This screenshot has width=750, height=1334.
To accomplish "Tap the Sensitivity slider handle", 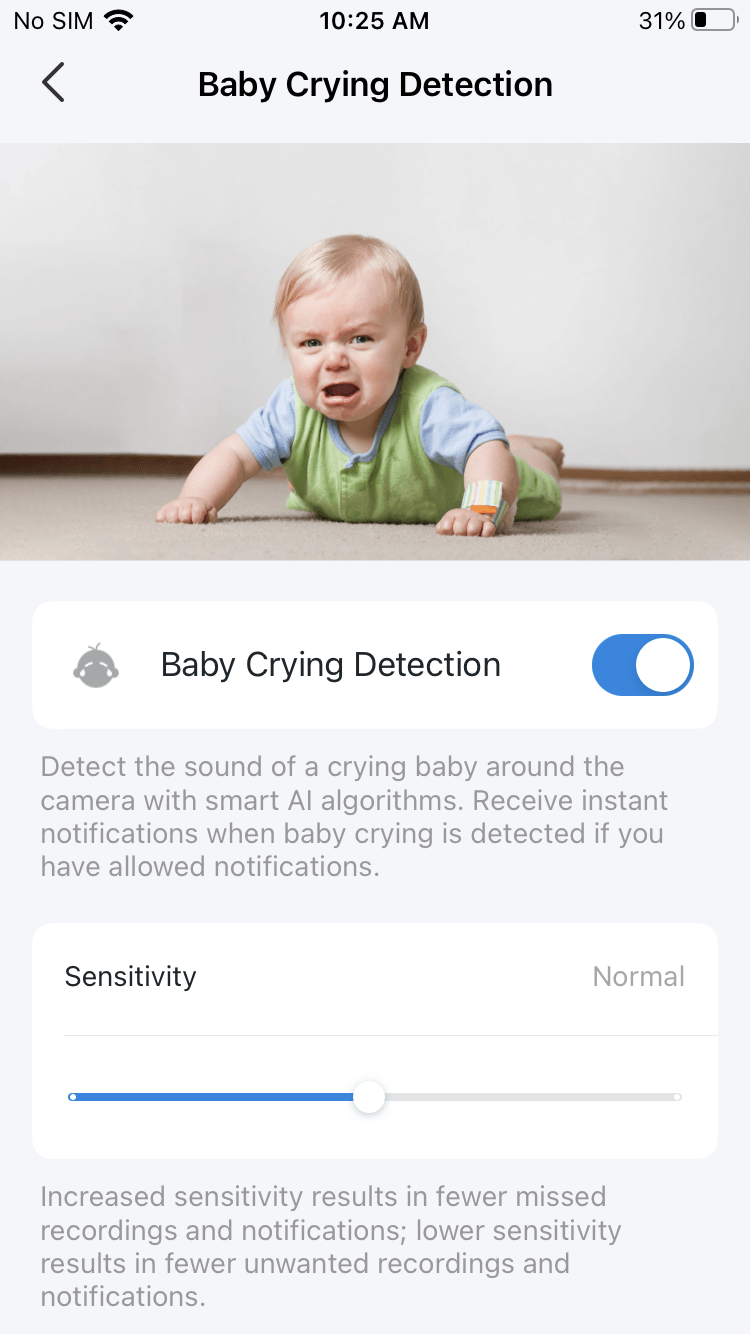I will 369,1097.
